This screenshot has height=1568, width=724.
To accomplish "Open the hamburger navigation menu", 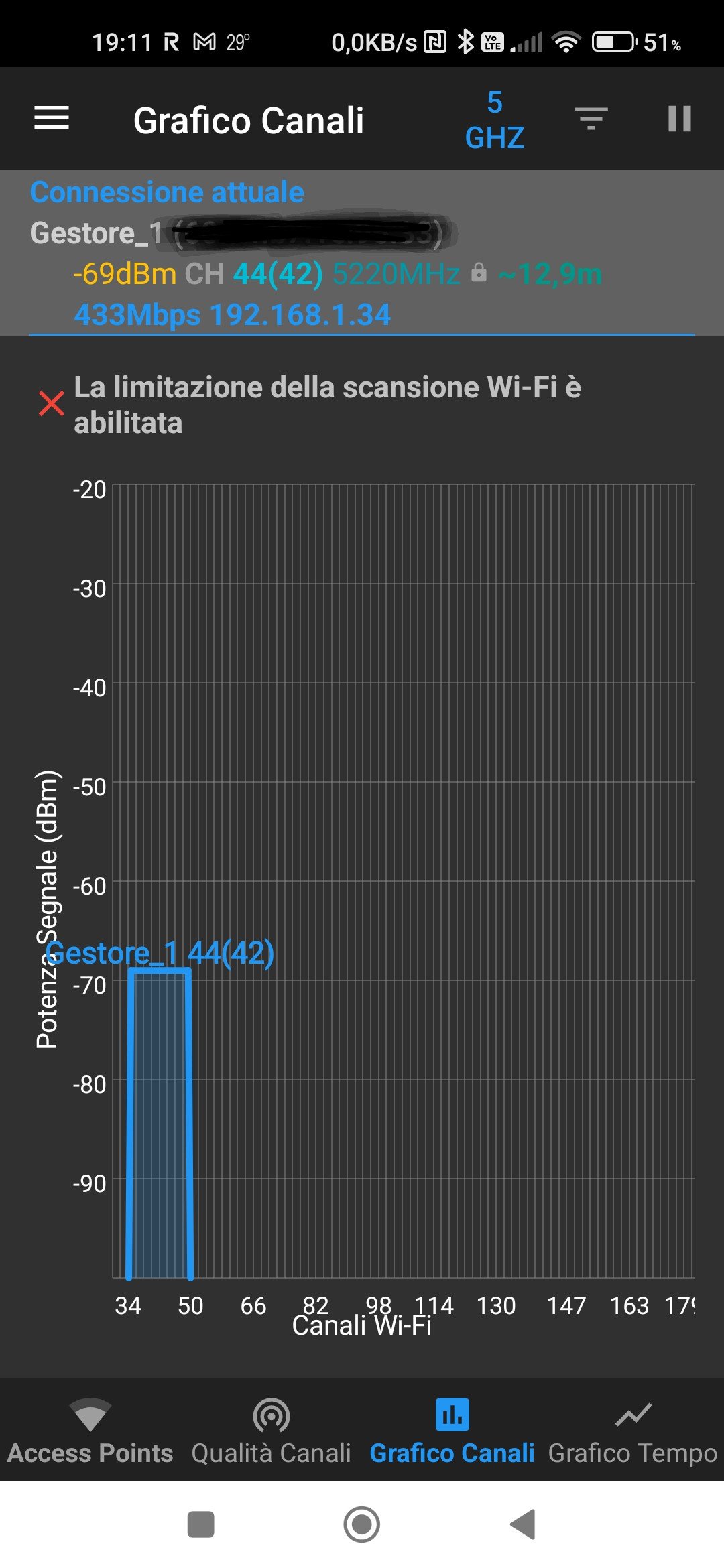I will 52,119.
